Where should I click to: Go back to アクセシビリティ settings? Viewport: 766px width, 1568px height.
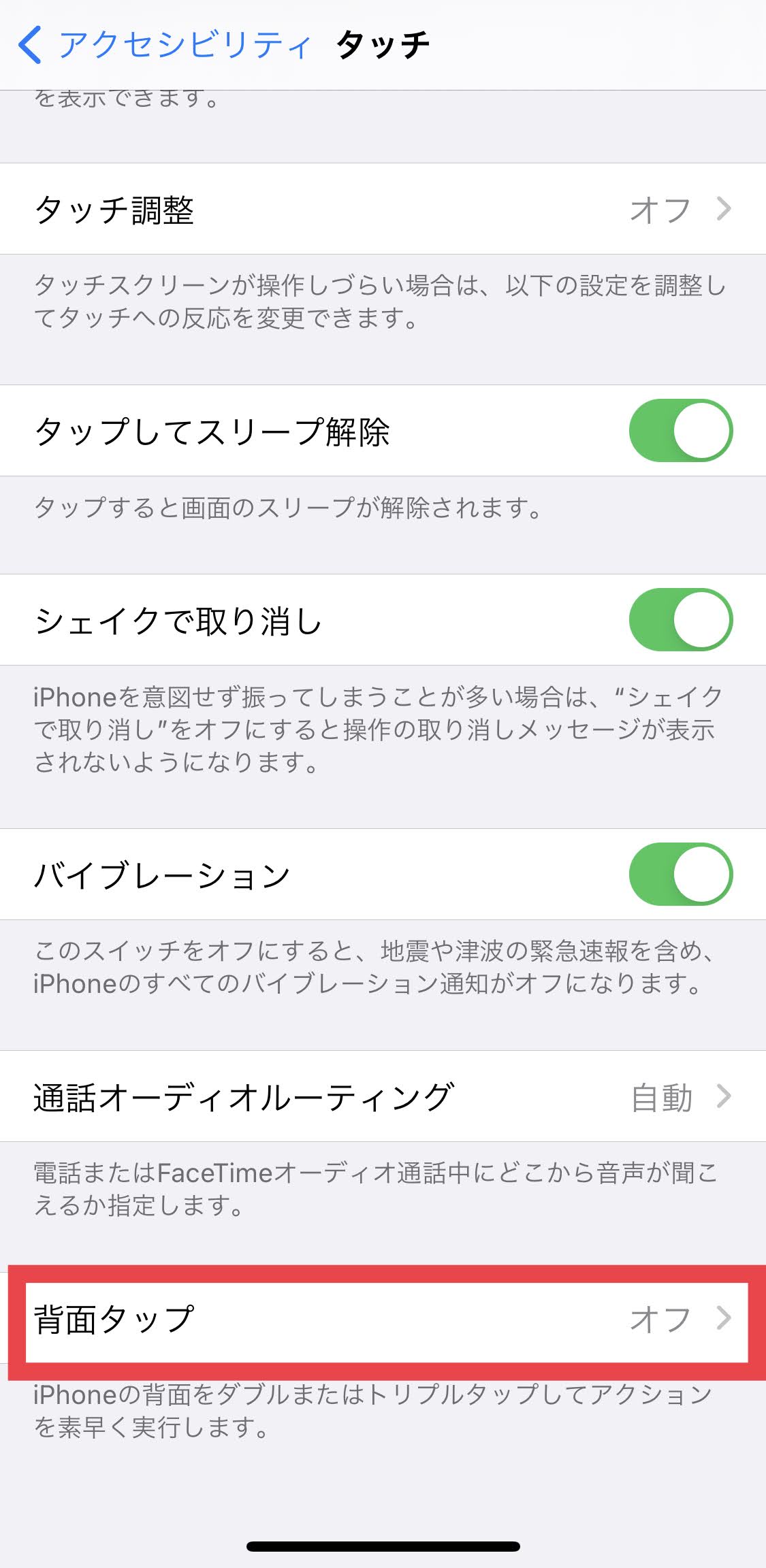click(x=163, y=46)
